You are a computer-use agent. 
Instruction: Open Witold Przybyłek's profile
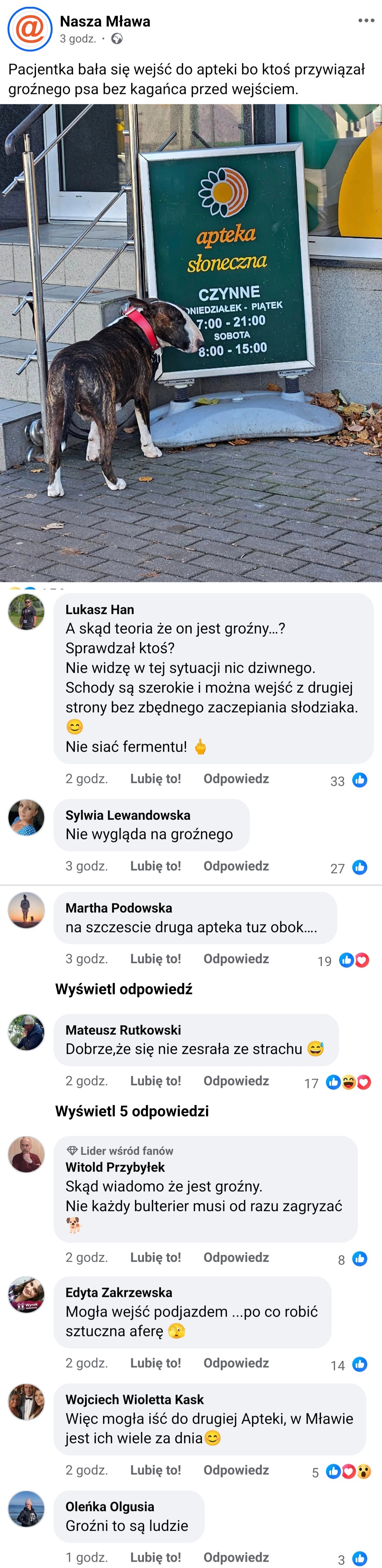115,1167
